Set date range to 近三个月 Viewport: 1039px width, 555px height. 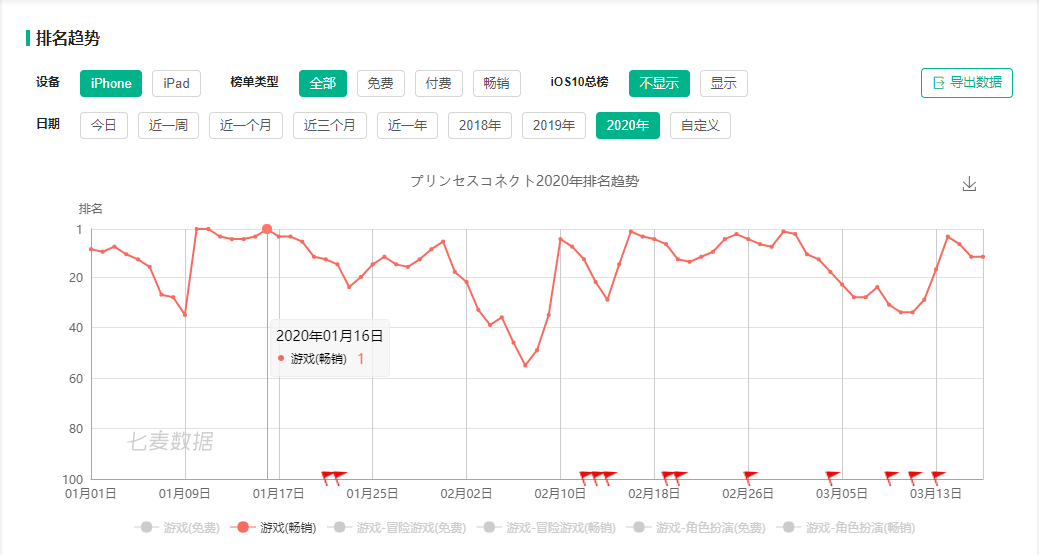pyautogui.click(x=329, y=125)
